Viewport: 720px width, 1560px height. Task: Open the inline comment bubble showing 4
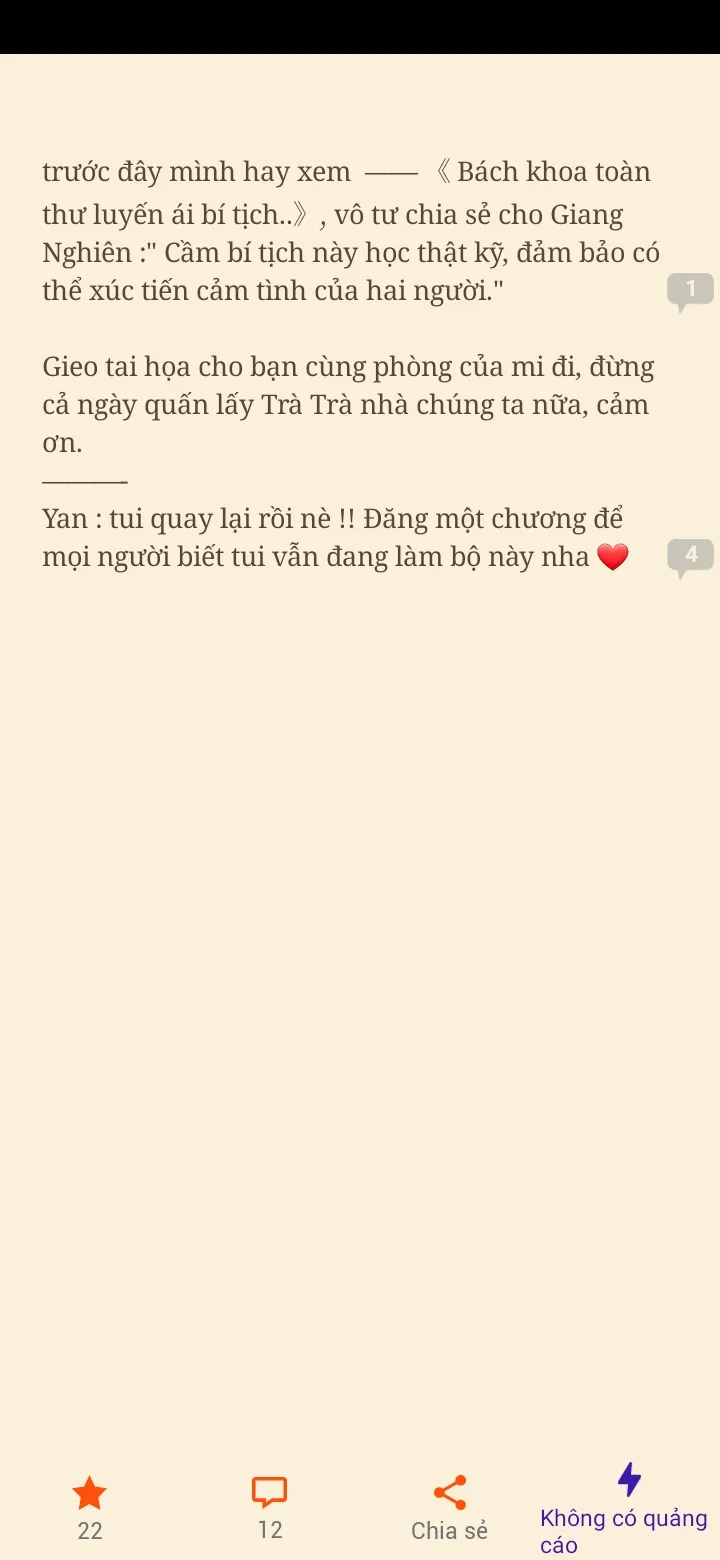[x=690, y=557]
